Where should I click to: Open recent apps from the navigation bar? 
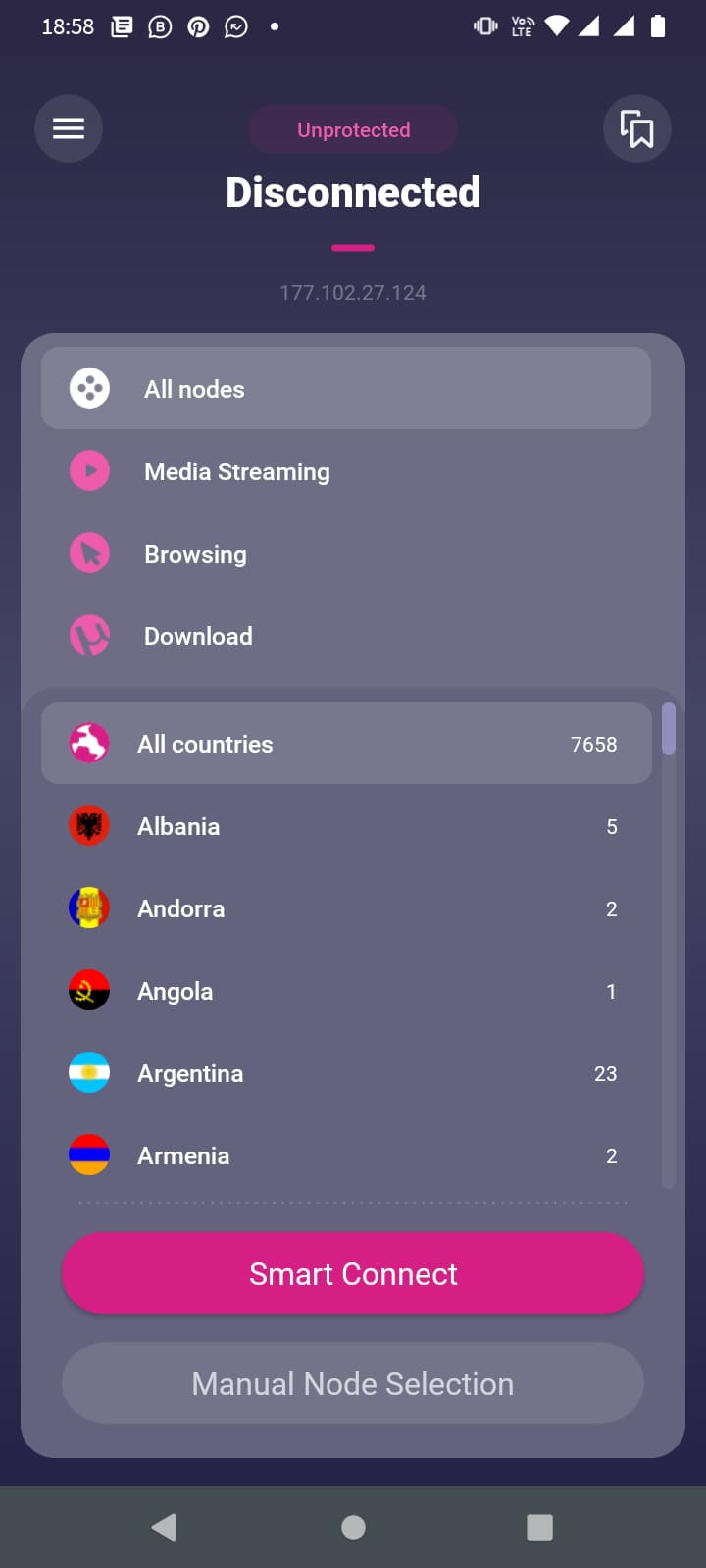(539, 1527)
